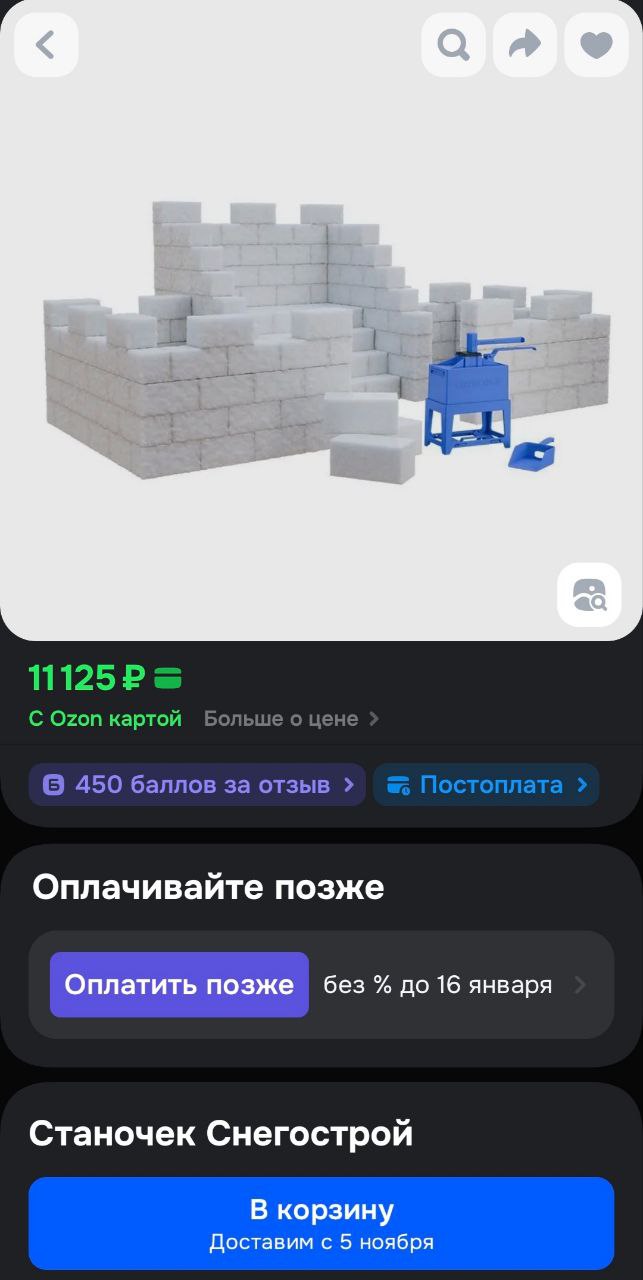This screenshot has width=643, height=1280.
Task: Share this product
Action: pos(525,45)
